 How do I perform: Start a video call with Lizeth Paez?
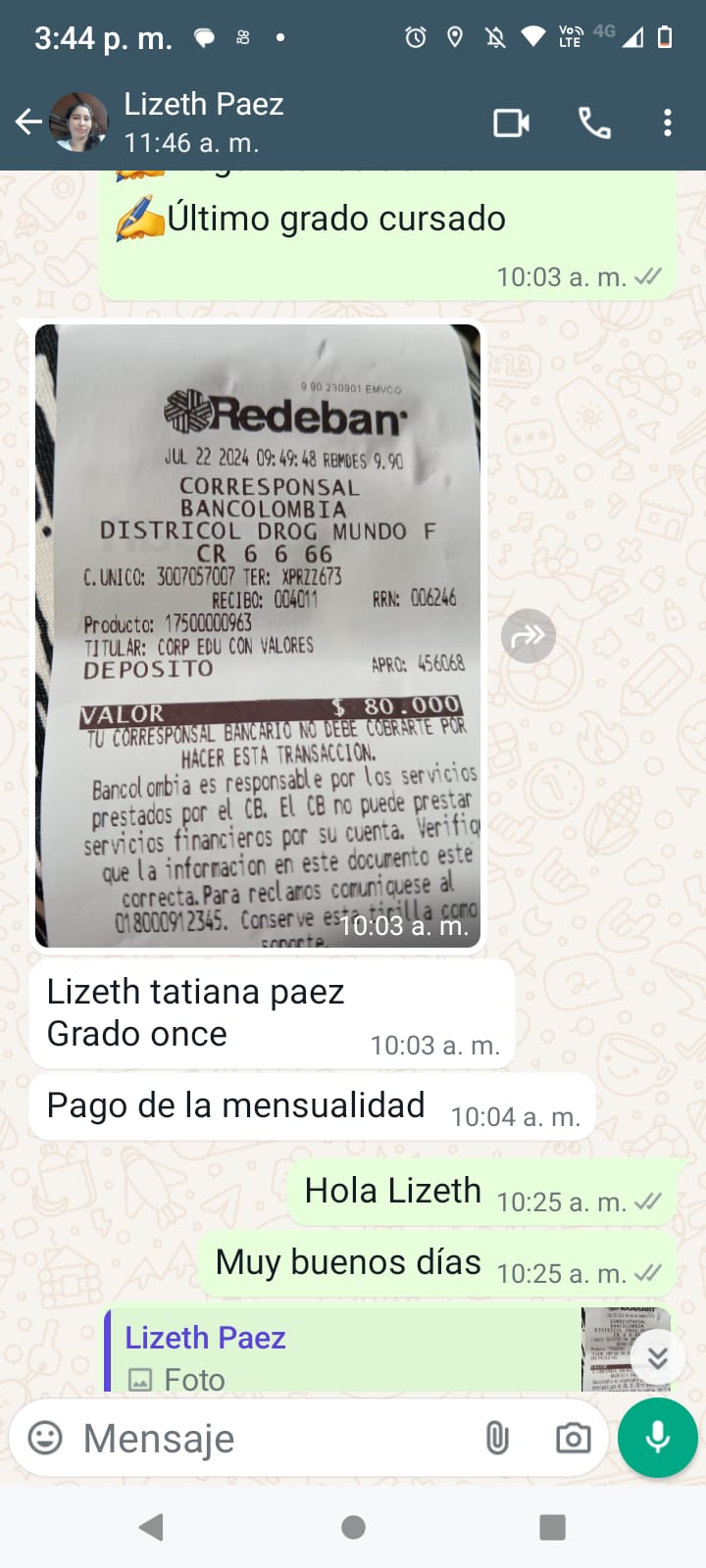(511, 123)
